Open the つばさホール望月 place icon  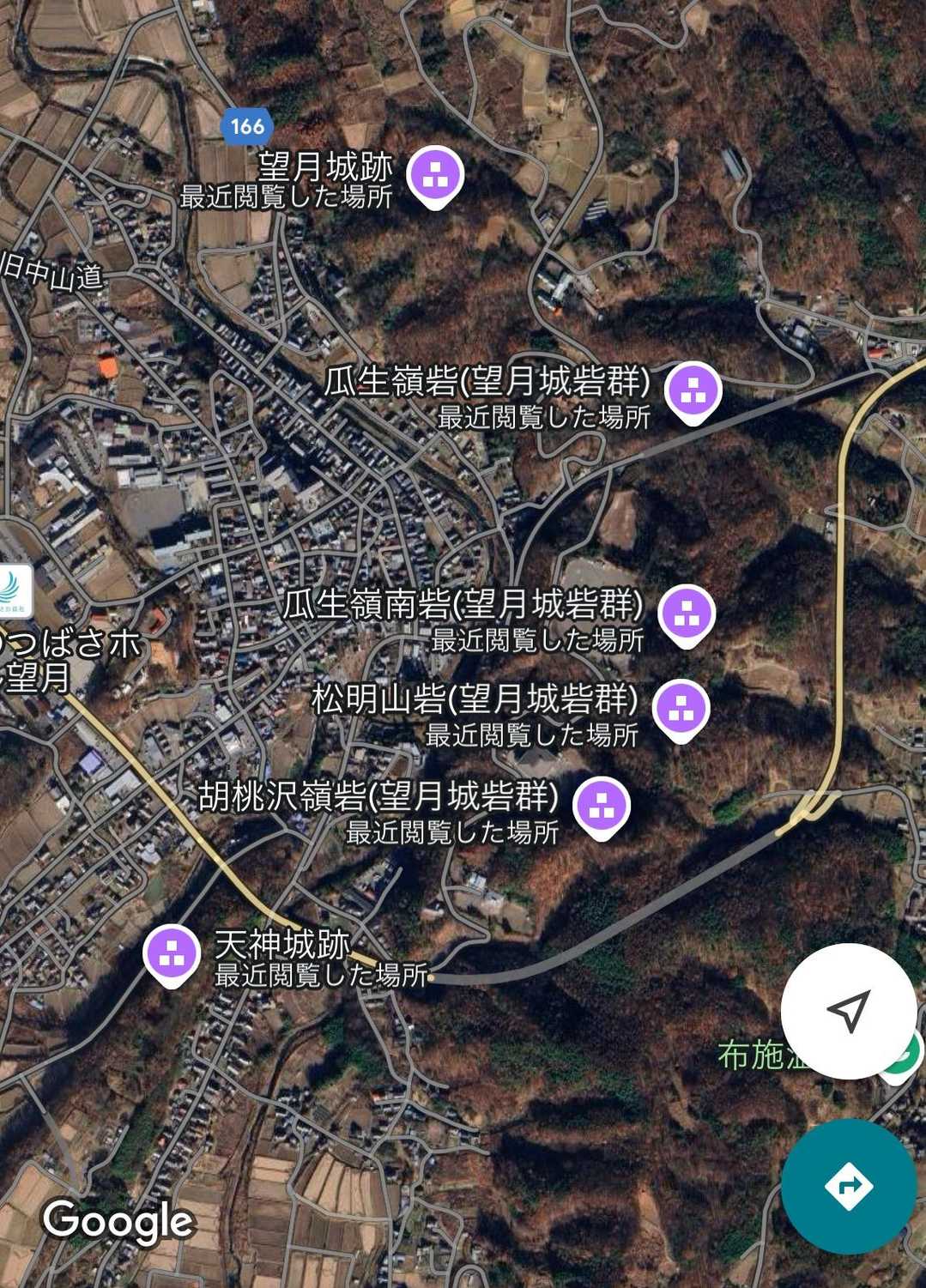point(15,590)
